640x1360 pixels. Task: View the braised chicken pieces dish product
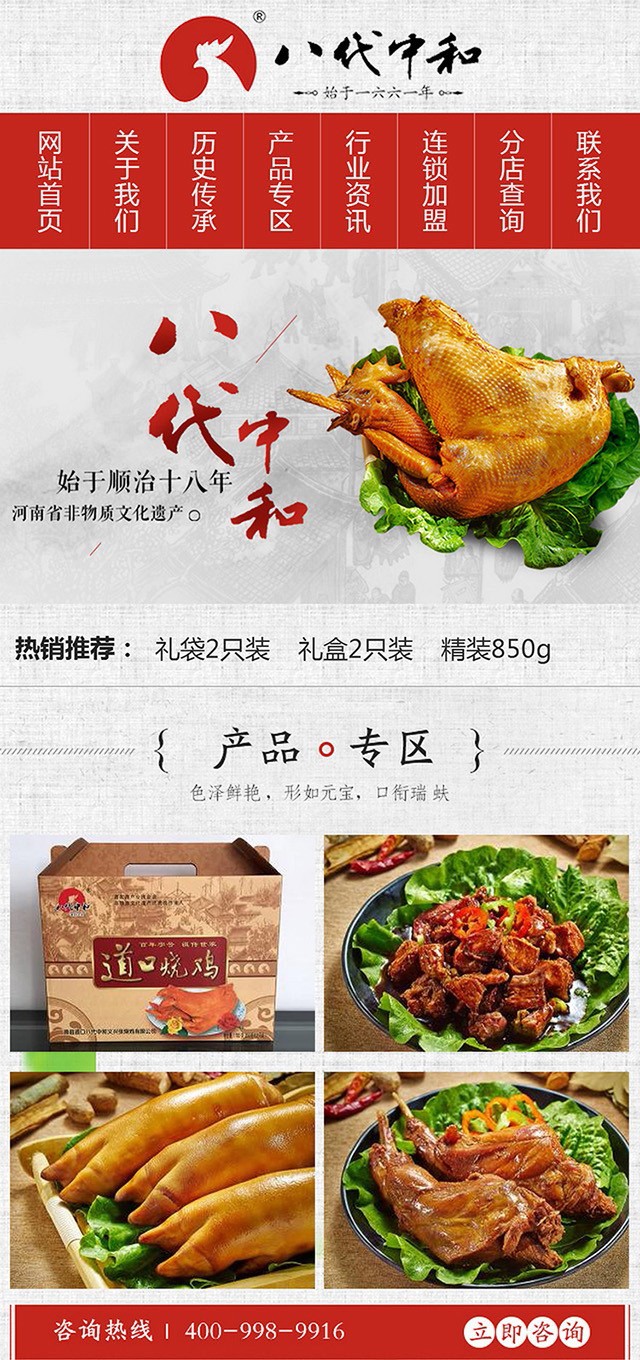[x=476, y=944]
